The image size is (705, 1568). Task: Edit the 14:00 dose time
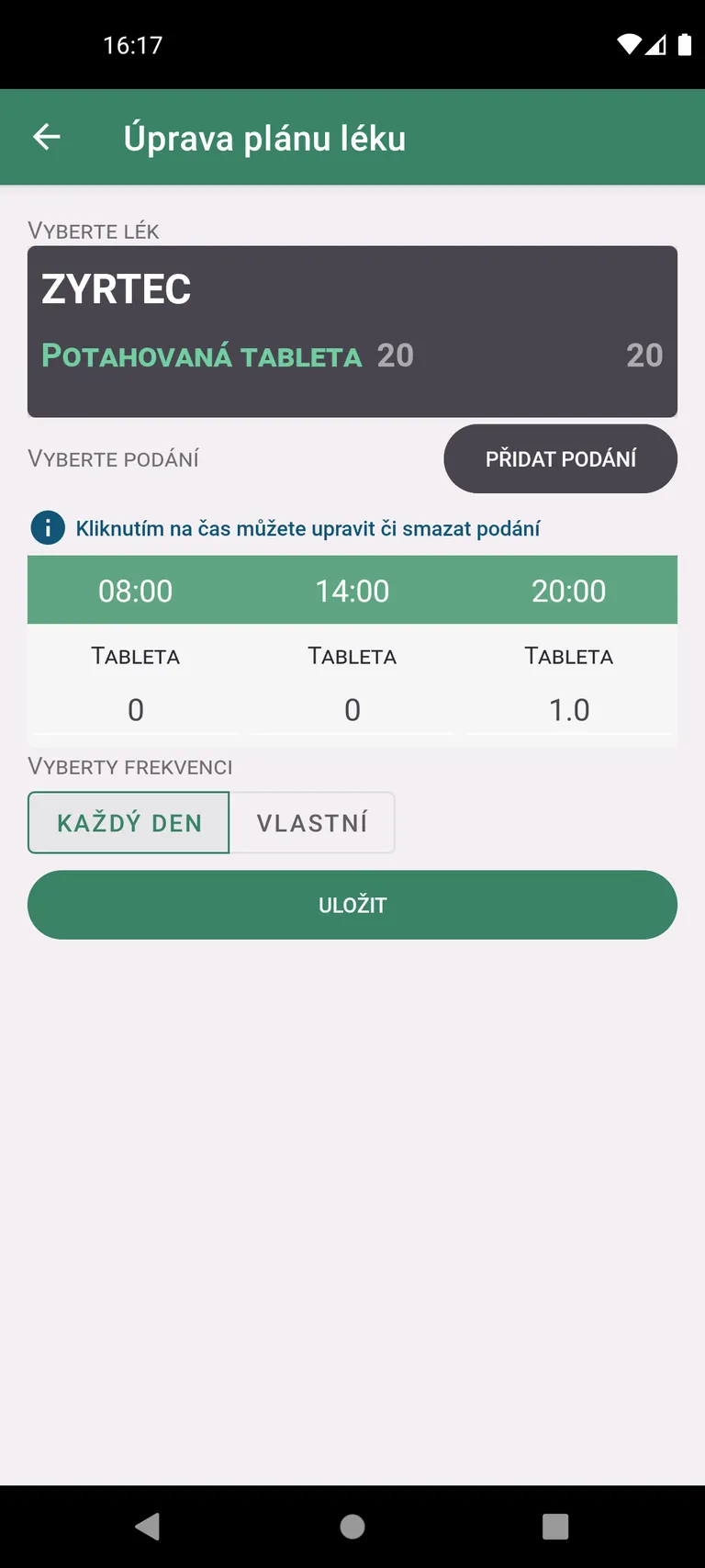coord(352,591)
